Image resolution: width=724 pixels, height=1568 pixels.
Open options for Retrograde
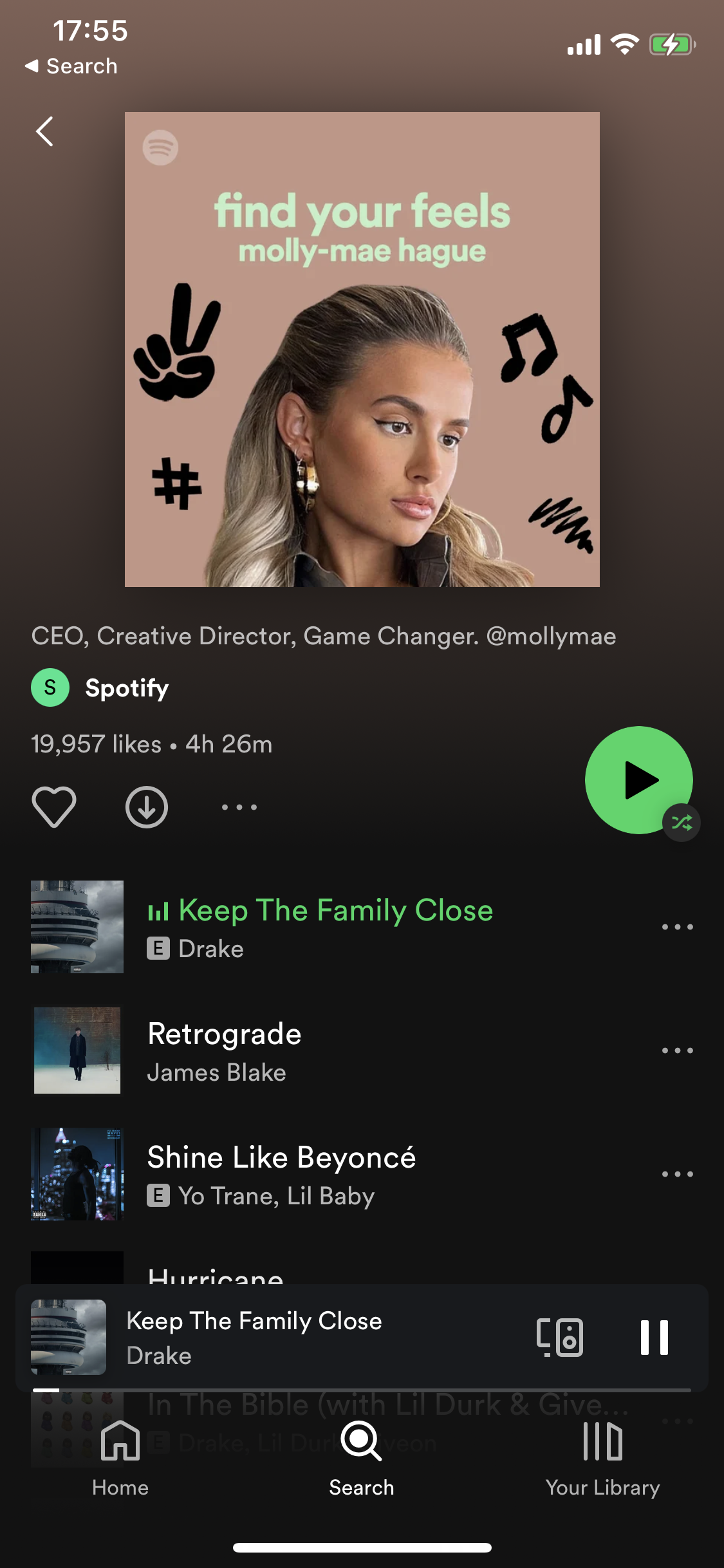678,1050
